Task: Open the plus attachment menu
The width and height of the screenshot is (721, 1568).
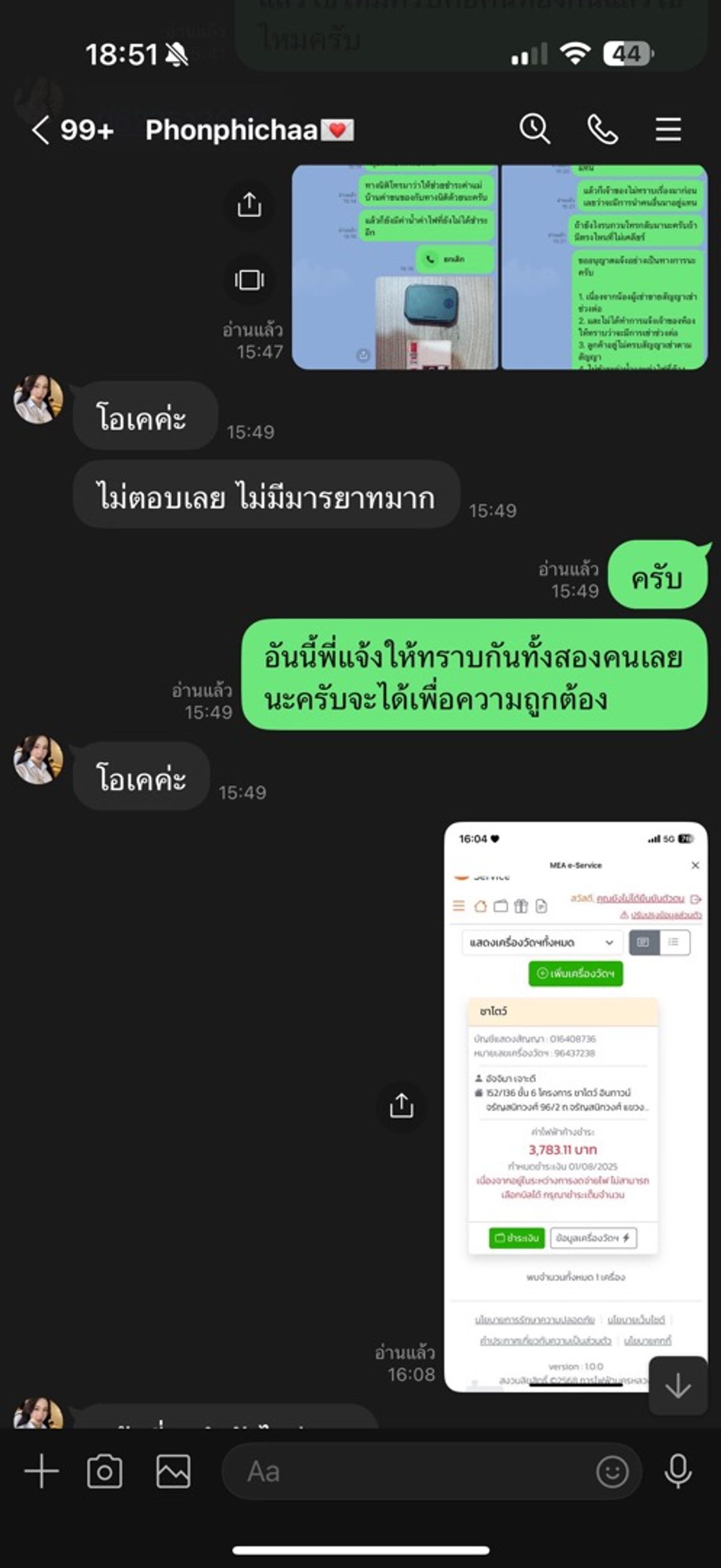Action: [x=41, y=1471]
